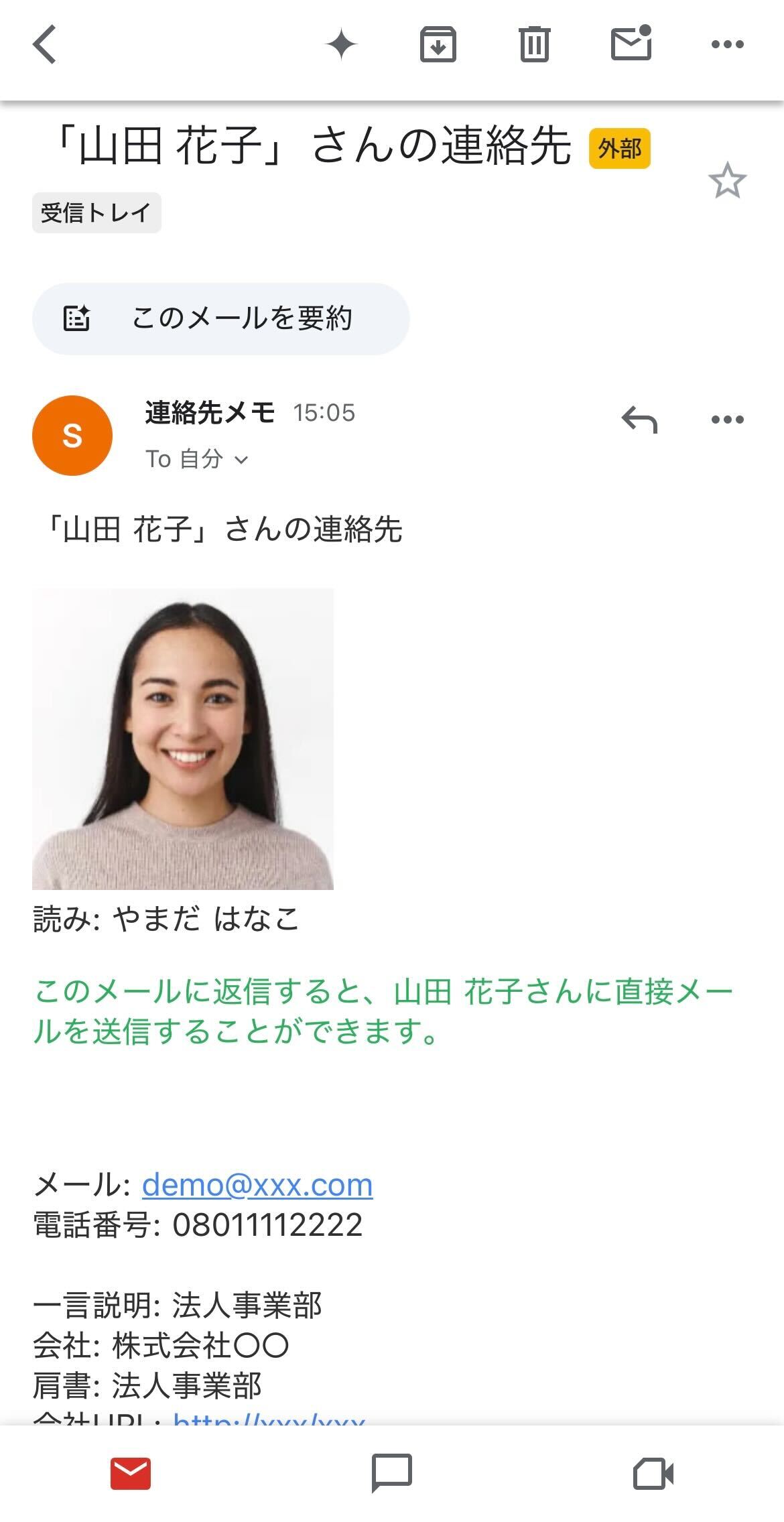Open sender avatar for 連絡先メモ
784x1522 pixels.
coord(72,436)
